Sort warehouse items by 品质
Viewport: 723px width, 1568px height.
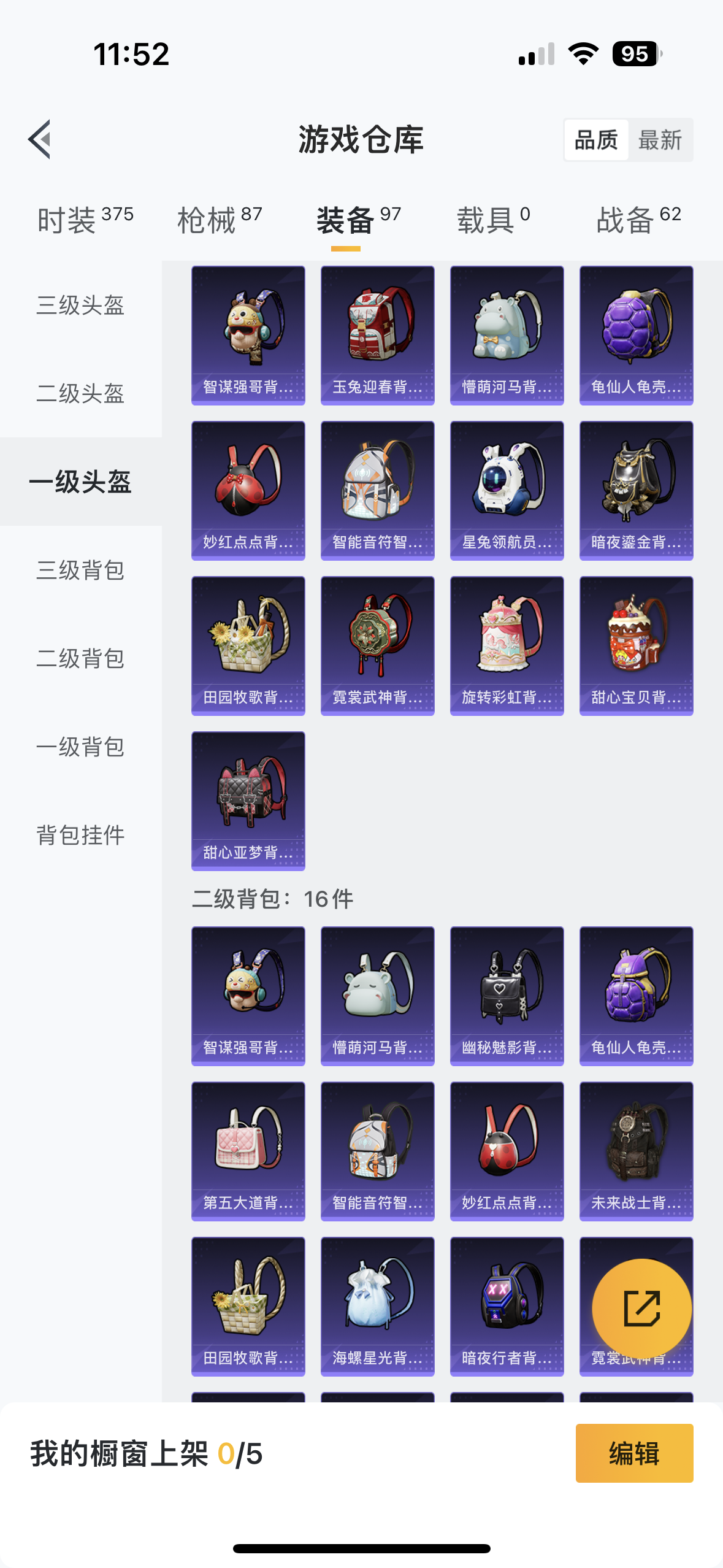(x=595, y=140)
